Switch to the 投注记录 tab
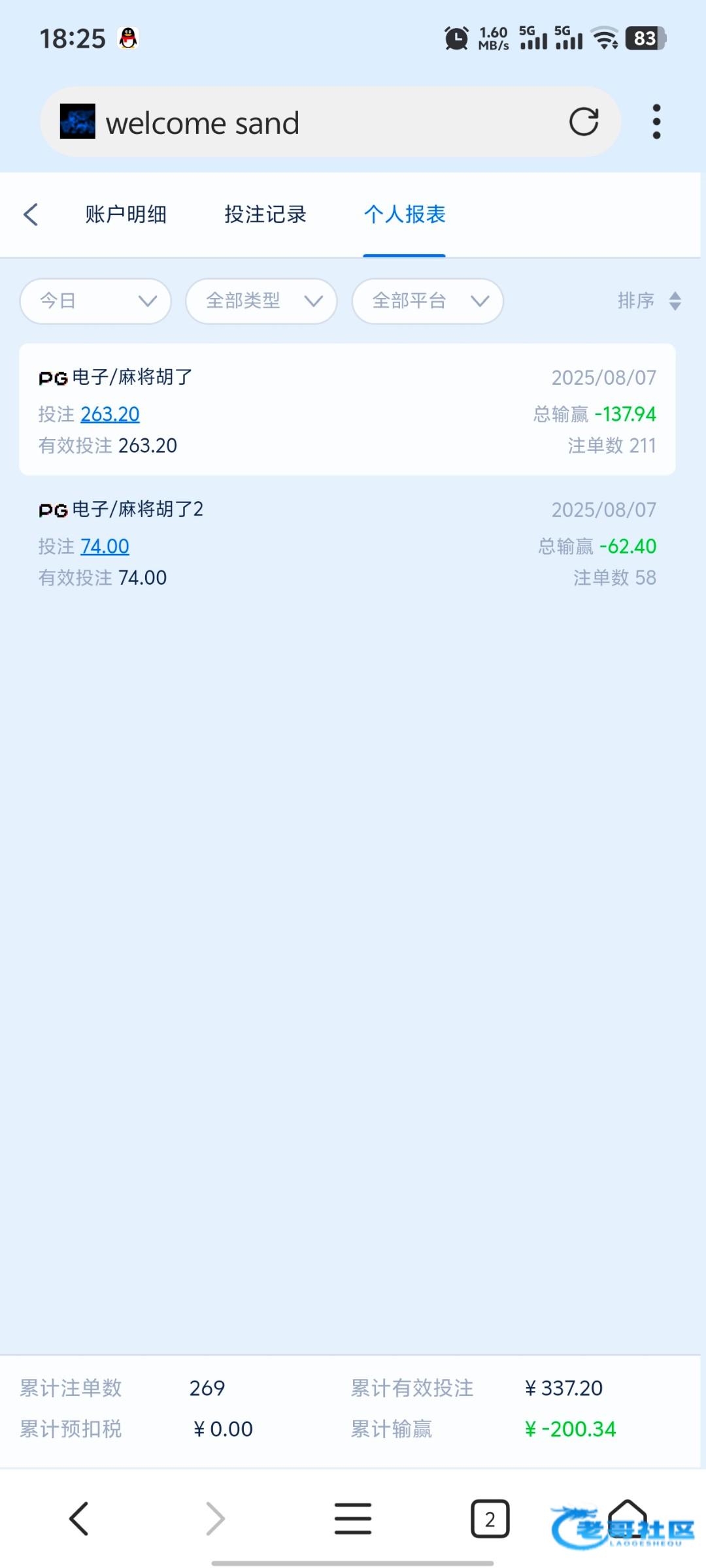This screenshot has height=1568, width=706. (265, 214)
